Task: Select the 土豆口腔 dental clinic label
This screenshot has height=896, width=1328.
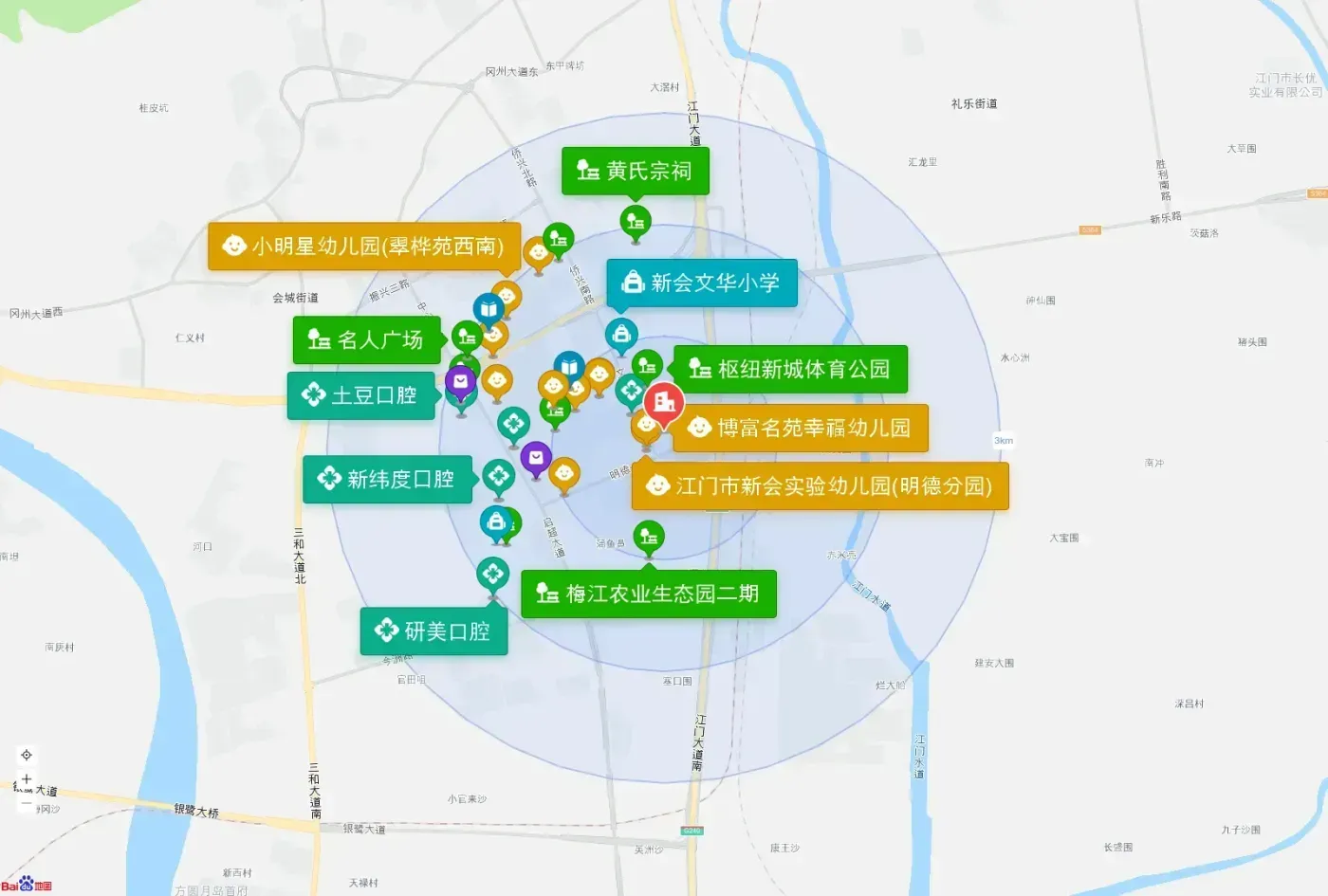Action: (361, 395)
